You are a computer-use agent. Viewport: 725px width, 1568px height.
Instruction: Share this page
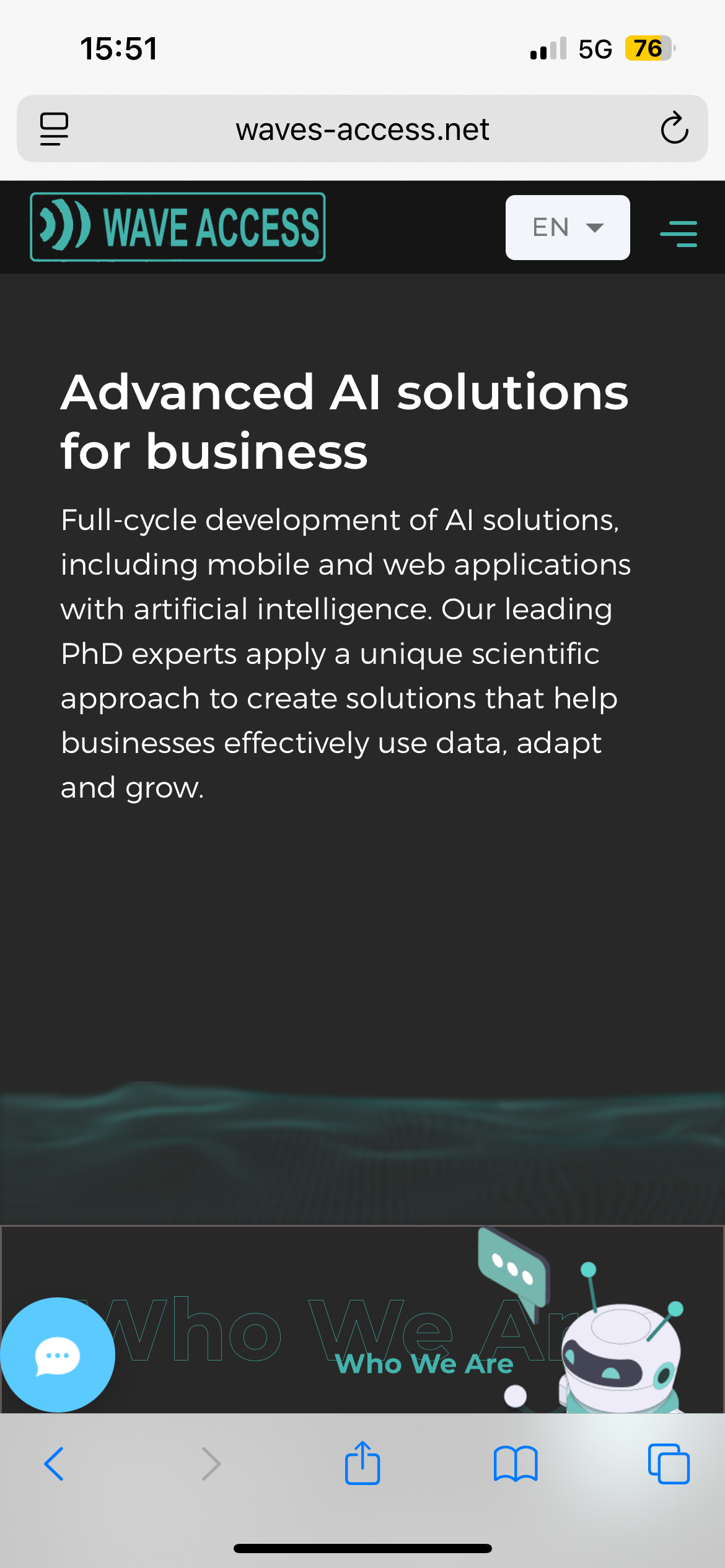(x=362, y=1463)
